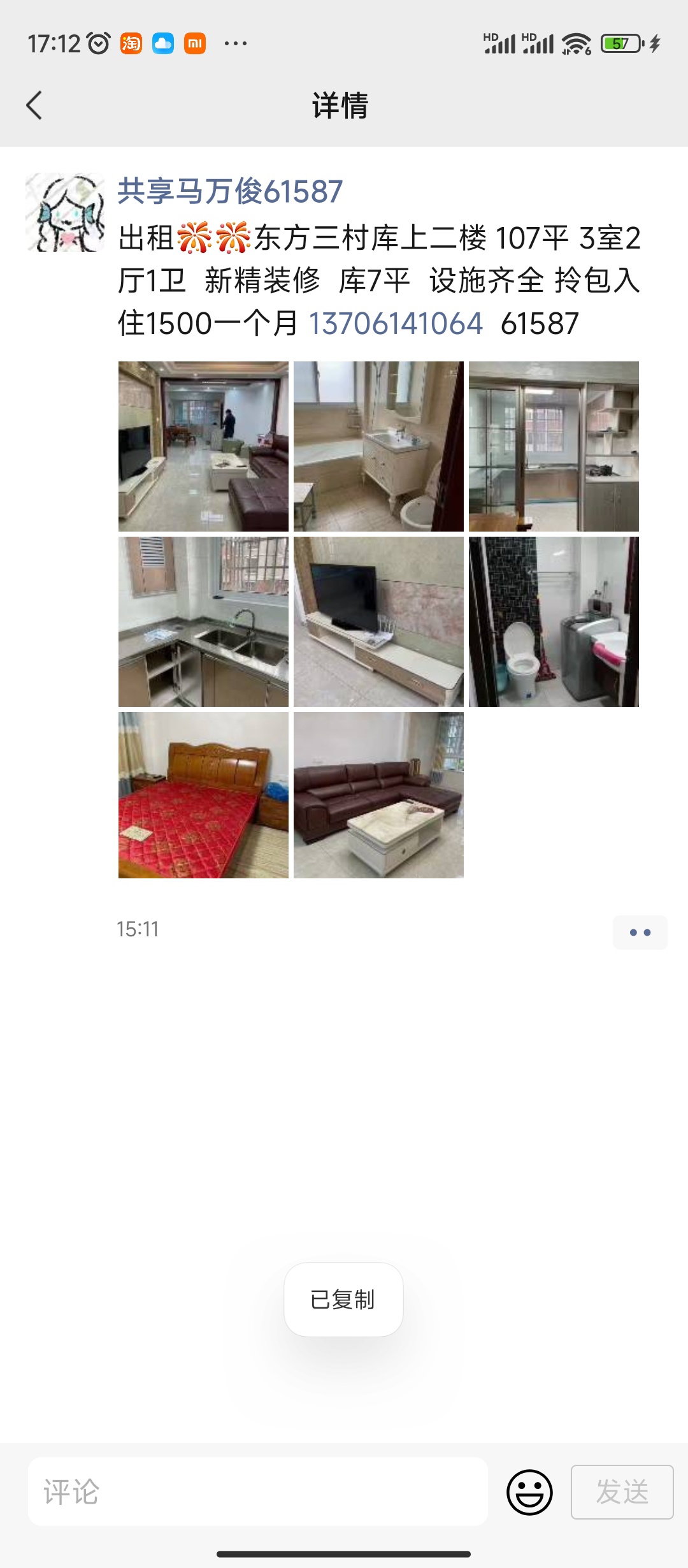
Task: Go back from the 详情 page
Action: [x=34, y=105]
